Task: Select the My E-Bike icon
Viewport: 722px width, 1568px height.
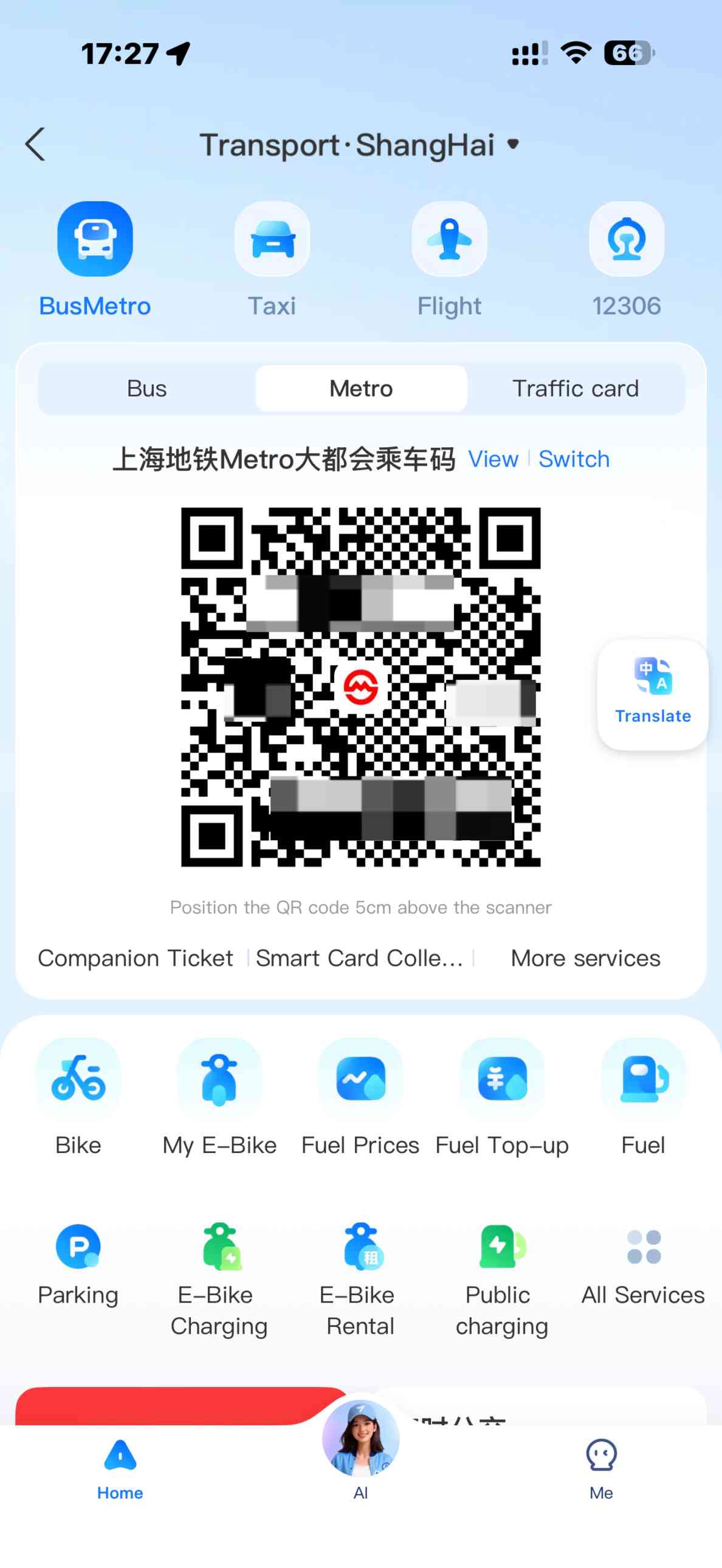Action: coord(219,1078)
